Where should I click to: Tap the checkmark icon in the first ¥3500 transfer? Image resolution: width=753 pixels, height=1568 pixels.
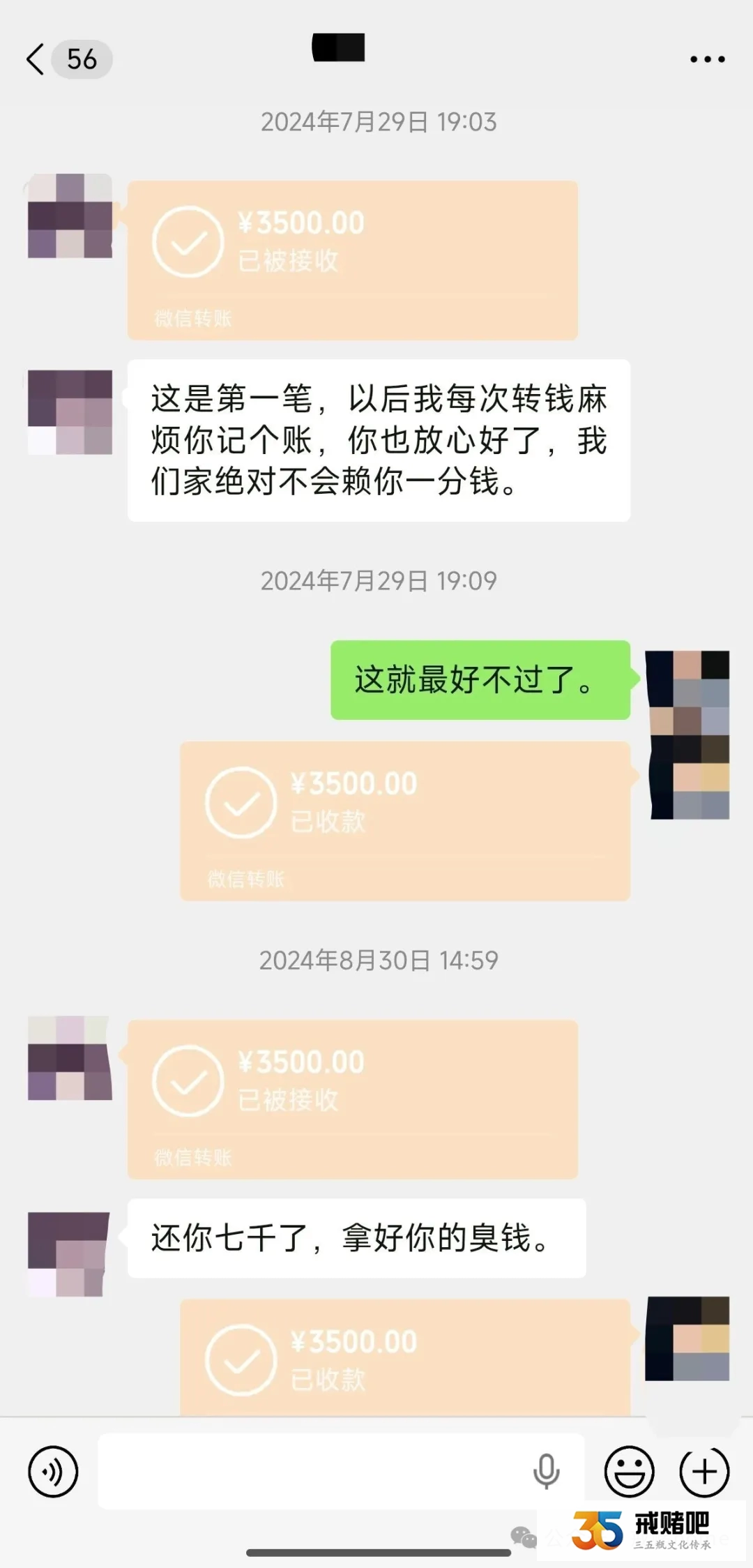pos(187,244)
